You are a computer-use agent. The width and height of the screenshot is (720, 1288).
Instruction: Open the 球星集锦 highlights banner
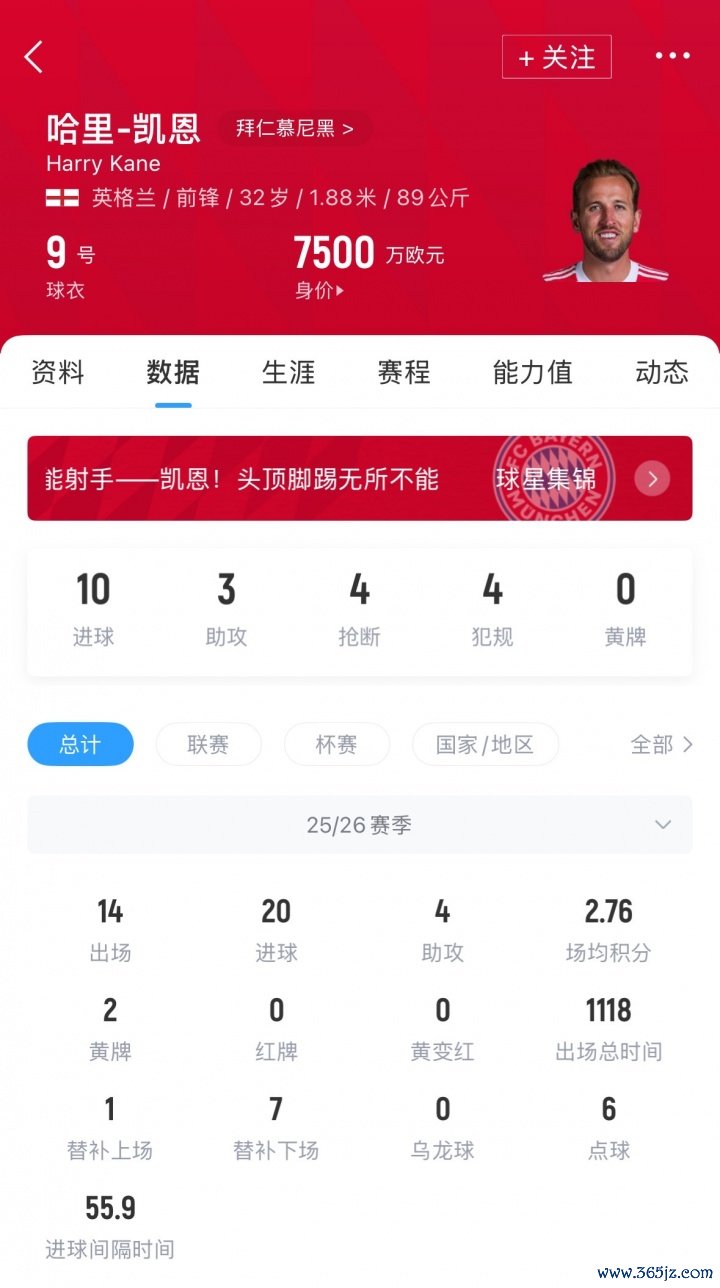click(x=360, y=478)
